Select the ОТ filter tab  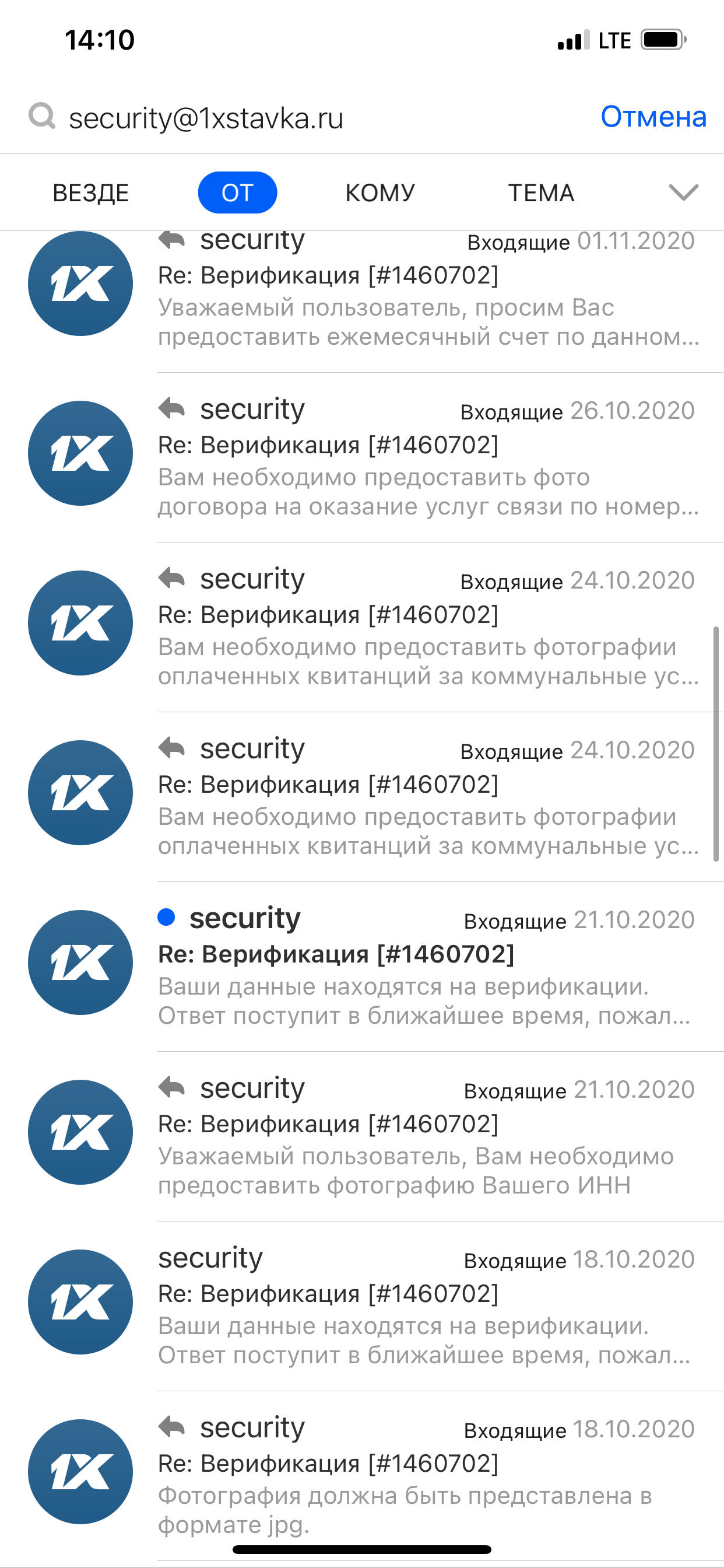coord(237,193)
